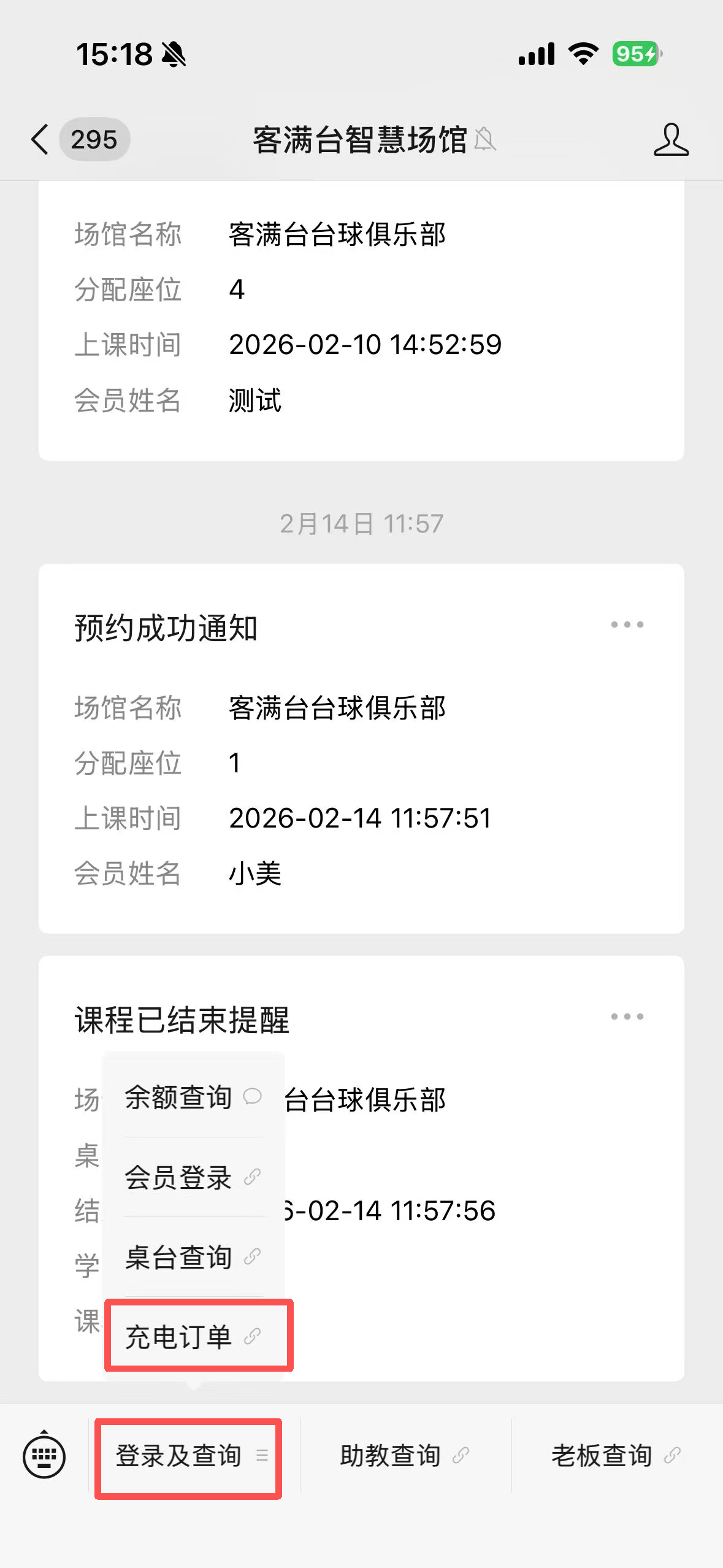
Task: Open the account profile icon
Action: coord(671,139)
